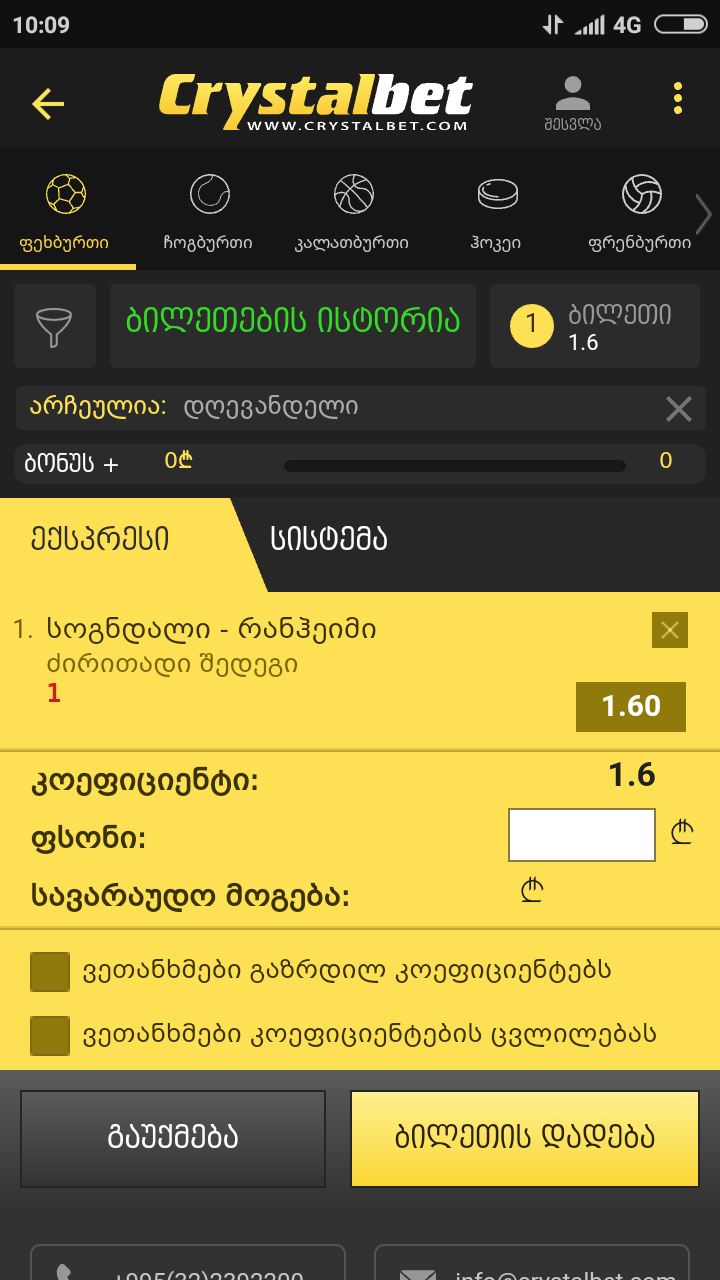Image resolution: width=720 pixels, height=1280 pixels.
Task: Enable accepting increased coefficients checkbox
Action: pos(50,971)
